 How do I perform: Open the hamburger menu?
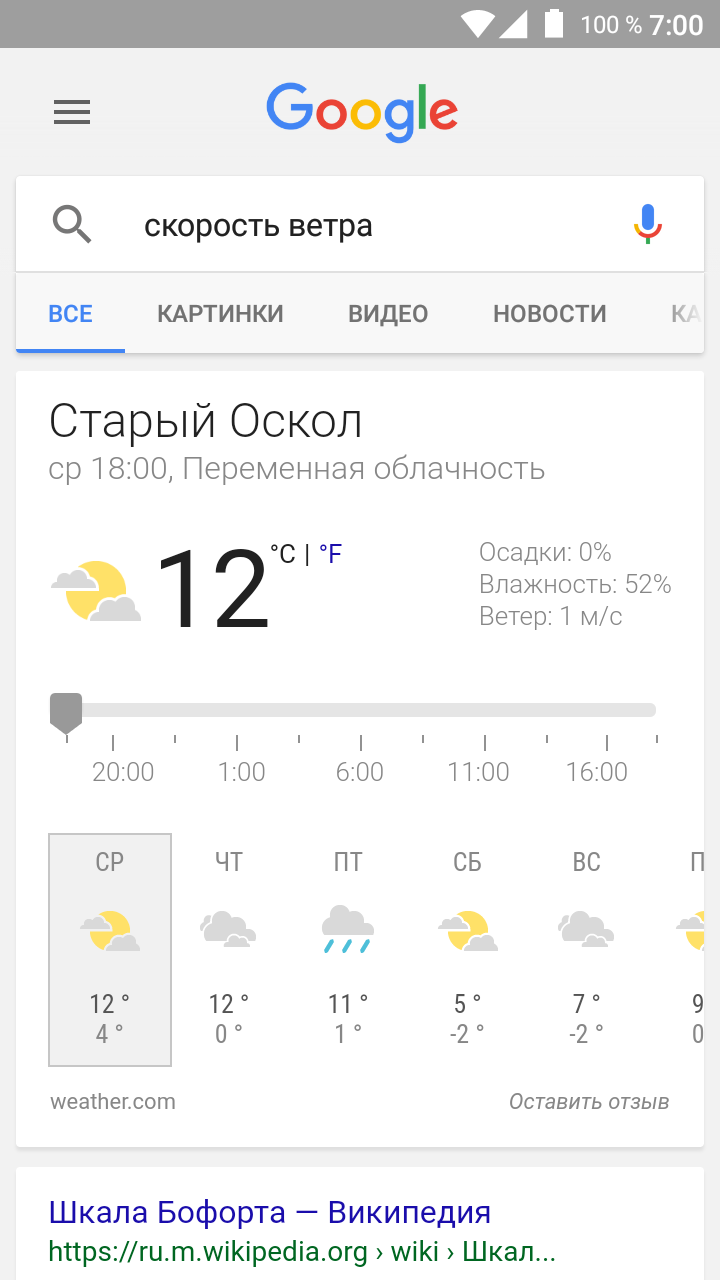coord(72,113)
